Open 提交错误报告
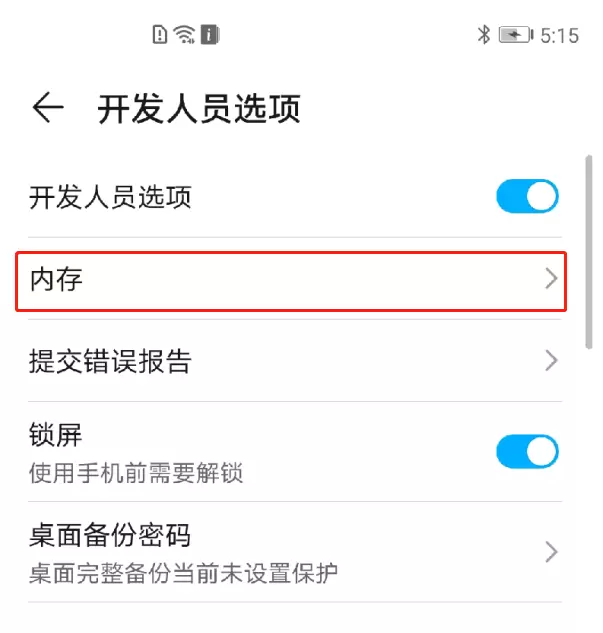Image resolution: width=603 pixels, height=633 pixels. pos(290,361)
